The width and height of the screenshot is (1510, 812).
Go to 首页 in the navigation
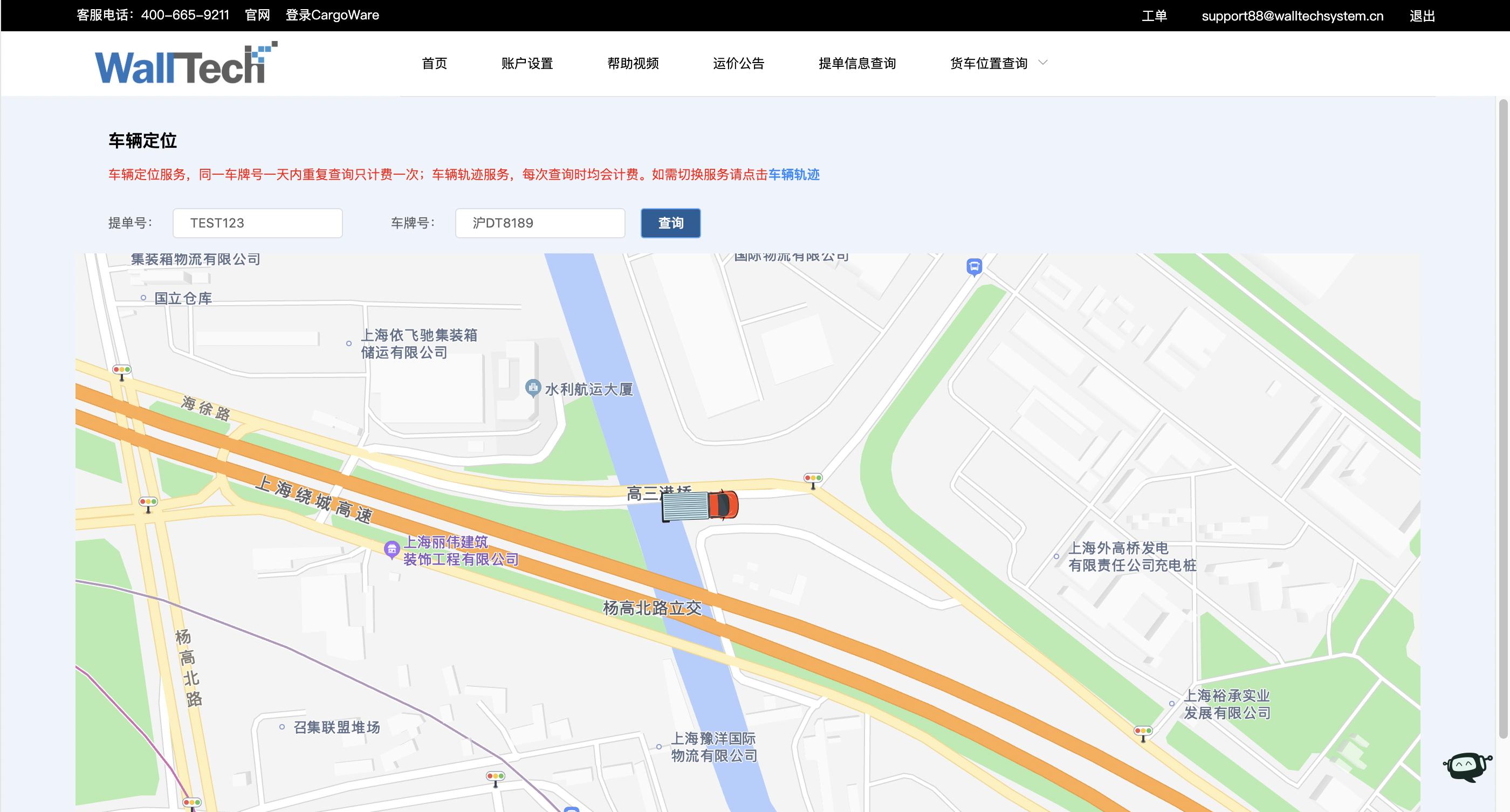[434, 63]
